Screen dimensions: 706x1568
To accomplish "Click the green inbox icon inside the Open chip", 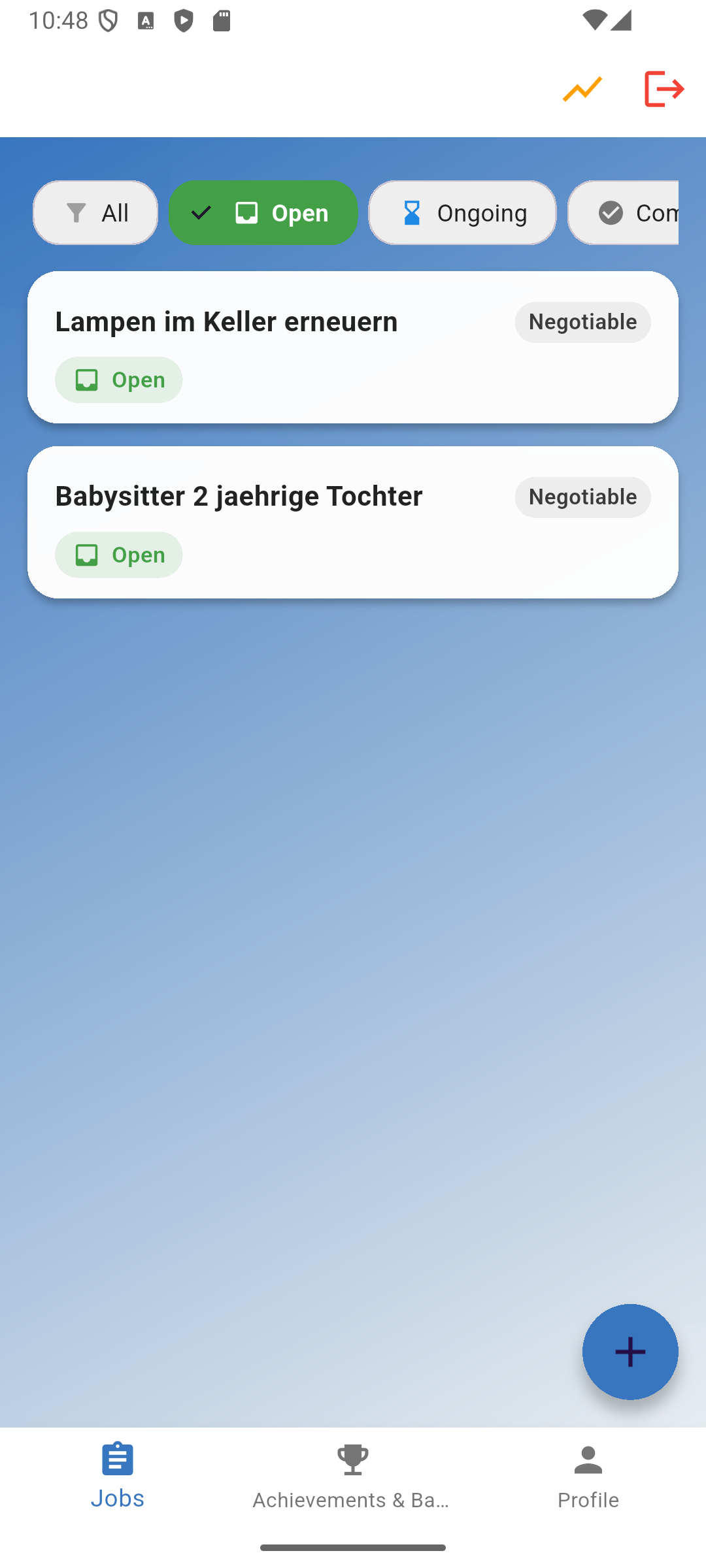I will tap(246, 212).
